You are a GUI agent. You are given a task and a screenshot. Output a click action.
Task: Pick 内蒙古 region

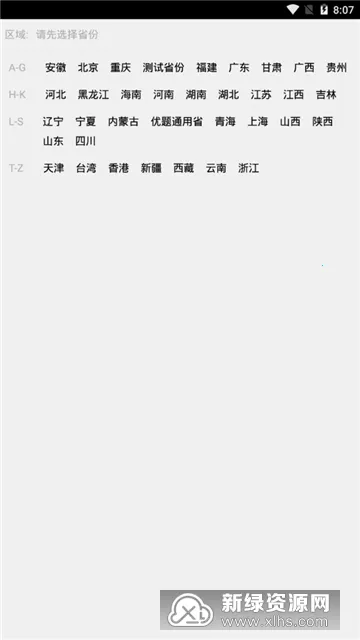[x=123, y=122]
